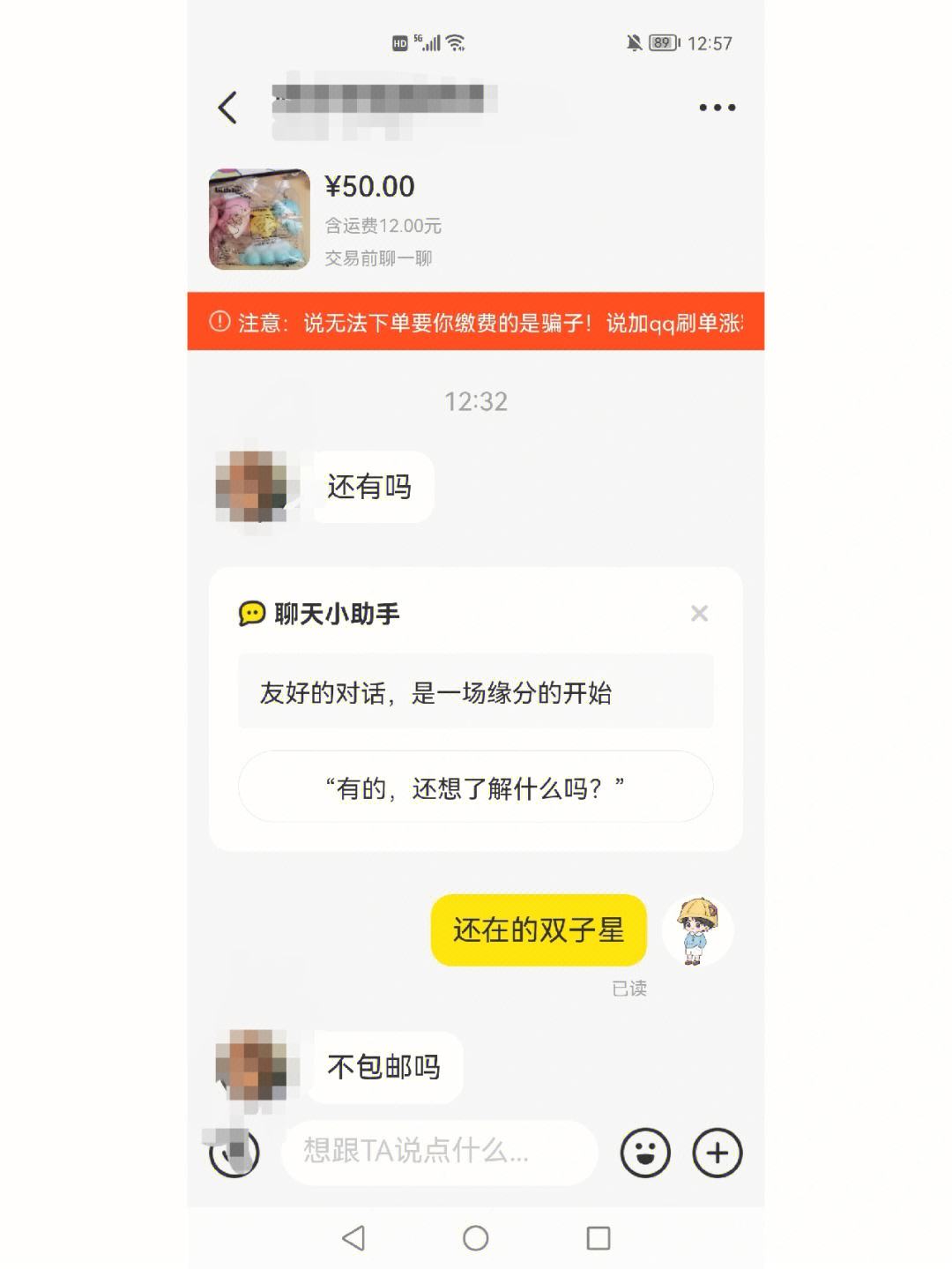952x1269 pixels.
Task: Open the orange scam warning banner
Action: [476, 322]
